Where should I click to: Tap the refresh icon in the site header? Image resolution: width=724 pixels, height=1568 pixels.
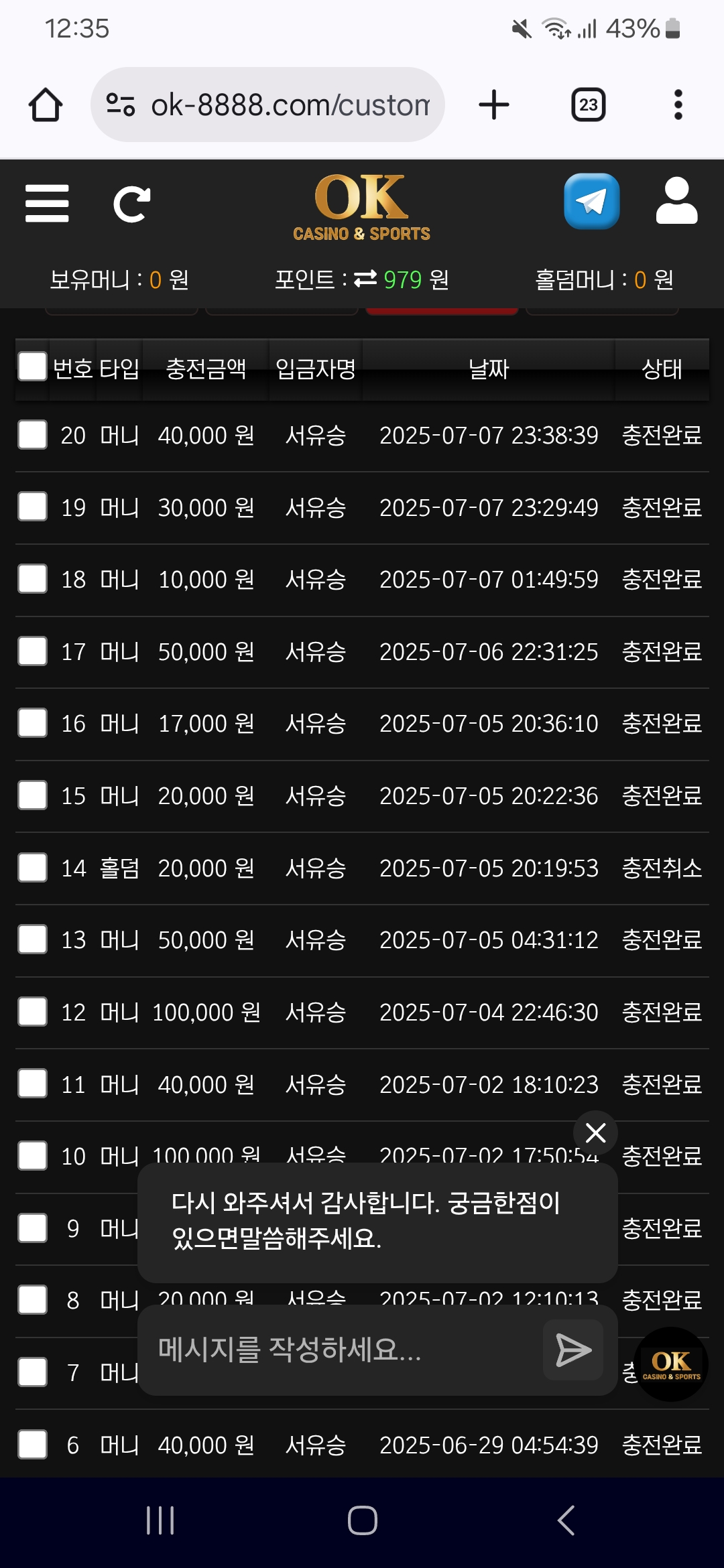pos(131,204)
